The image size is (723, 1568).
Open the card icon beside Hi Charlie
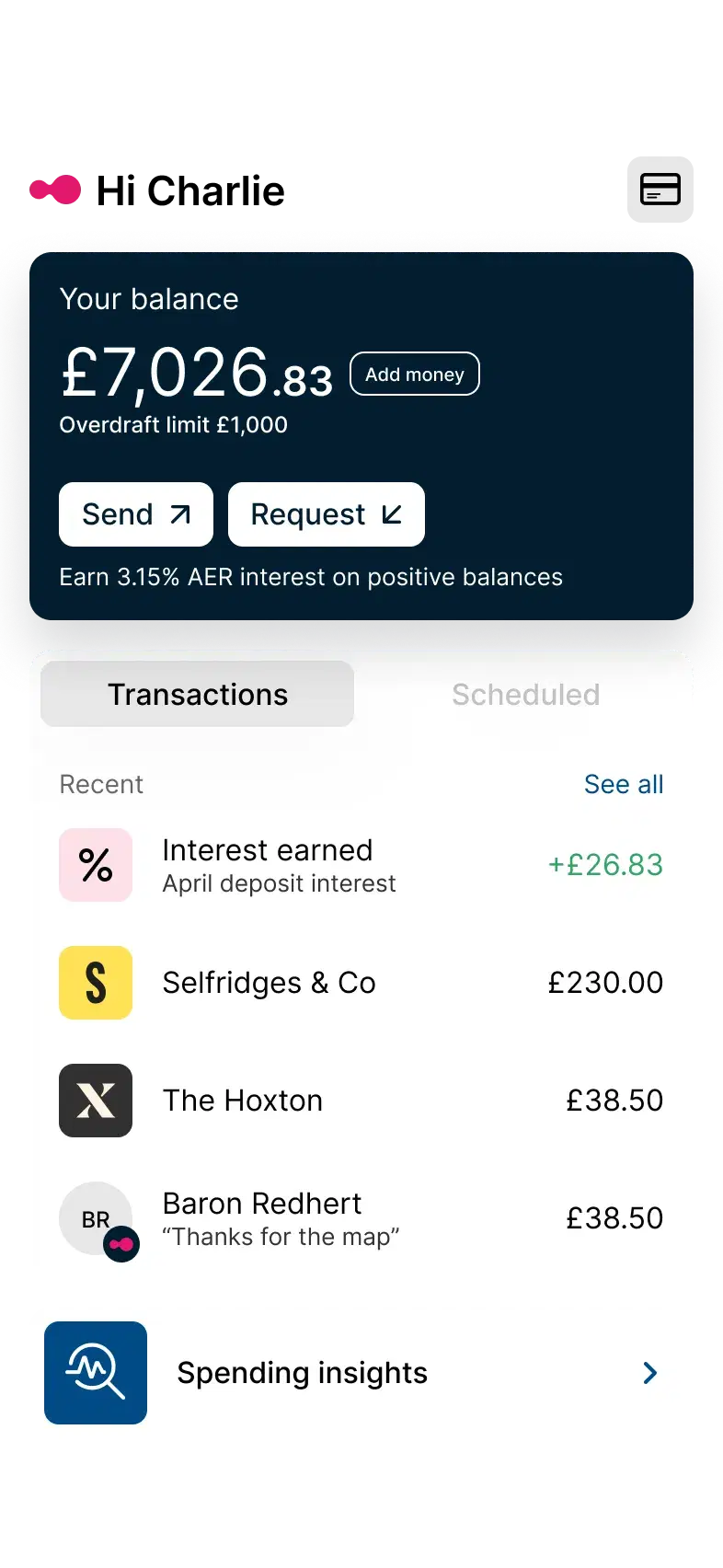click(x=660, y=190)
